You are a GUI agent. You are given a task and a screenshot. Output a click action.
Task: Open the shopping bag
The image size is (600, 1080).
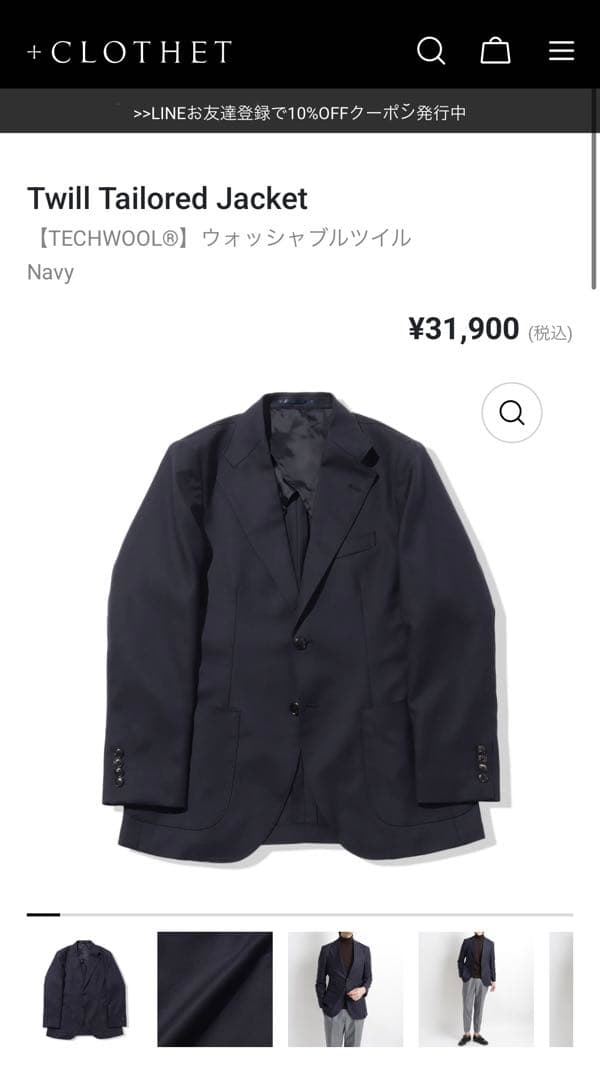point(495,51)
